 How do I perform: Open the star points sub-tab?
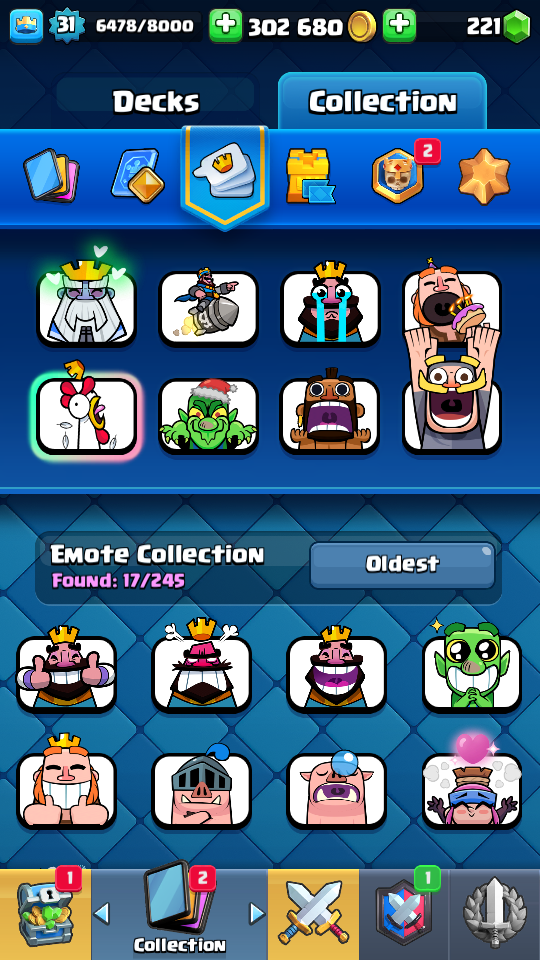click(x=484, y=176)
